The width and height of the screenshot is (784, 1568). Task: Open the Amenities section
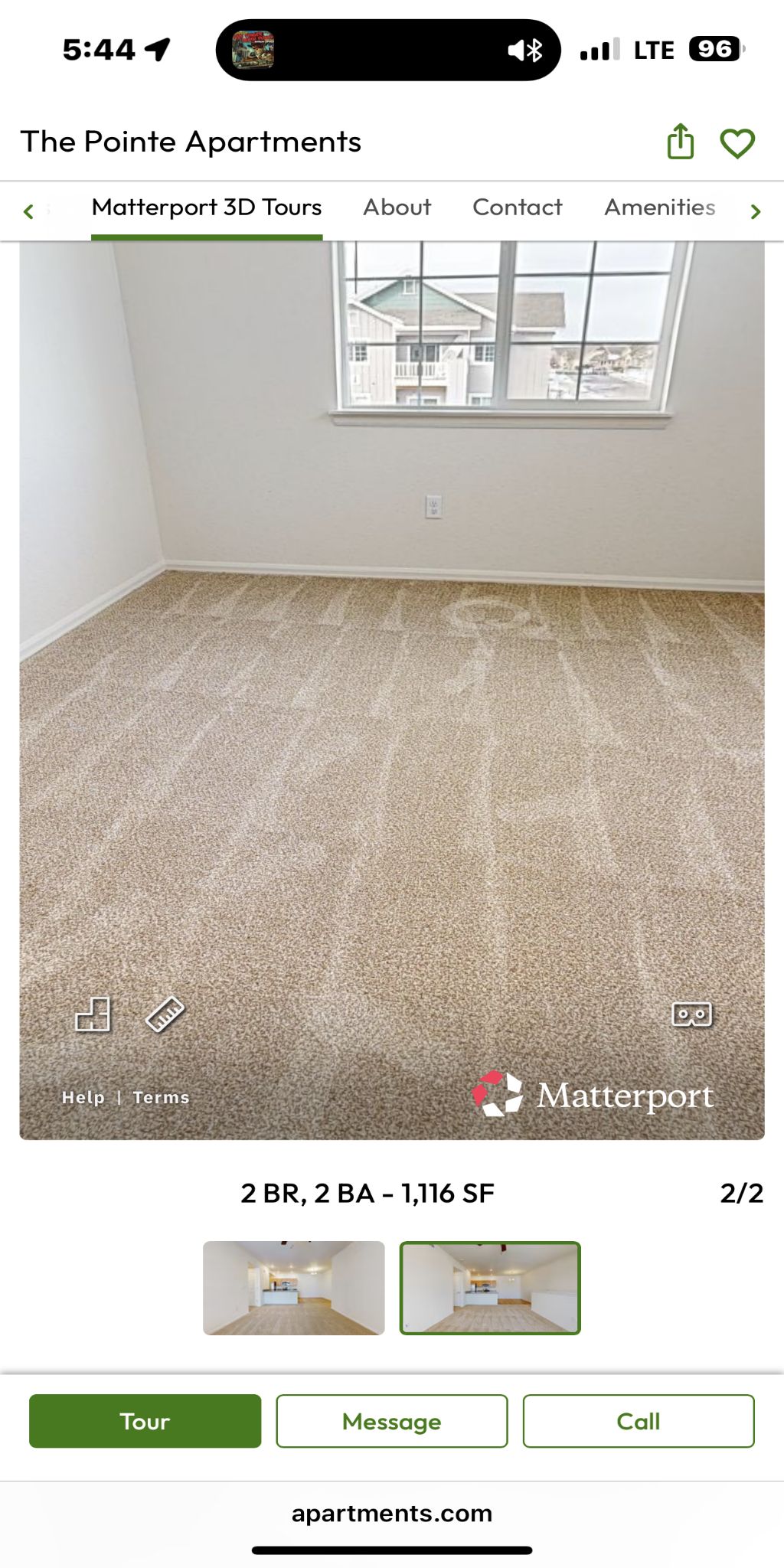[x=659, y=207]
